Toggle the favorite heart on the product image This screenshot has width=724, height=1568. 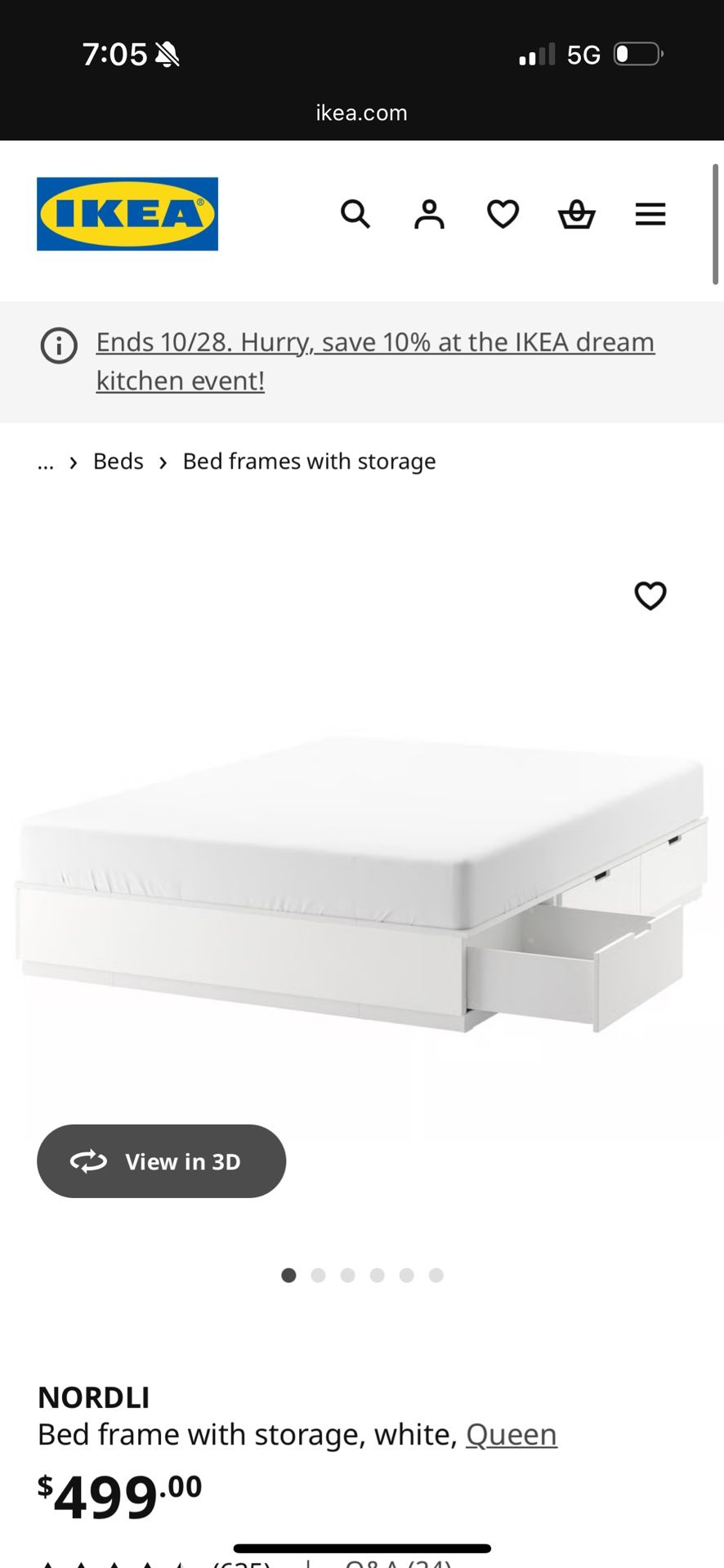coord(650,596)
